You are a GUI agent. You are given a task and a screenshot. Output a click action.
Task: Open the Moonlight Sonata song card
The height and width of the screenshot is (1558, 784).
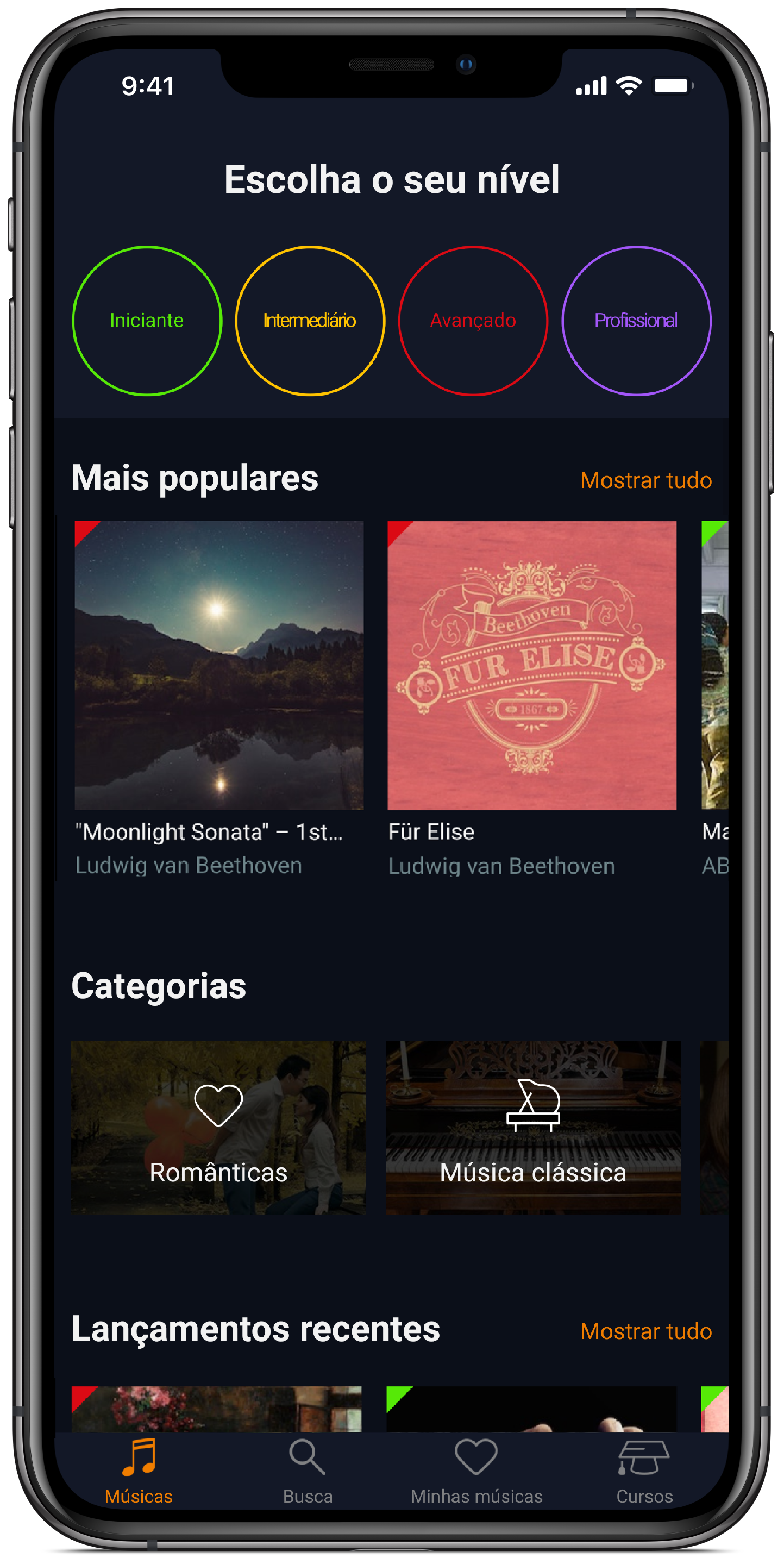(x=219, y=665)
